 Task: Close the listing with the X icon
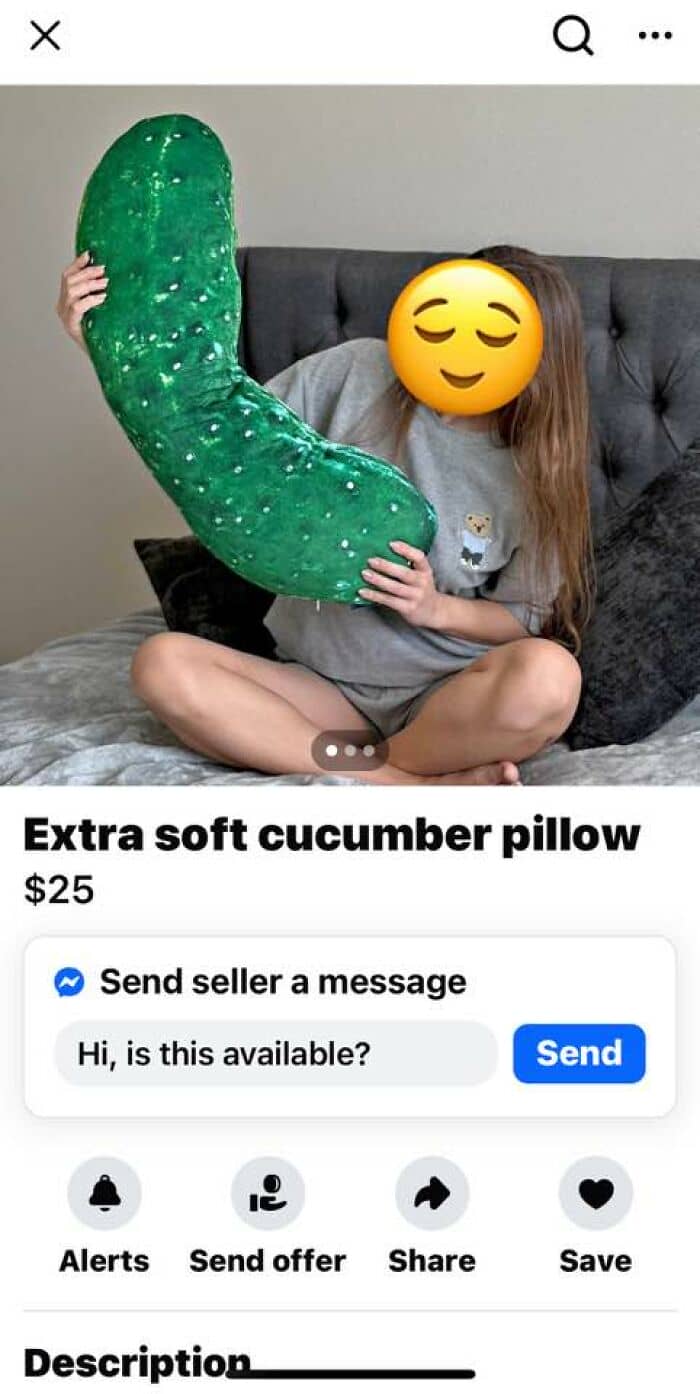point(45,36)
